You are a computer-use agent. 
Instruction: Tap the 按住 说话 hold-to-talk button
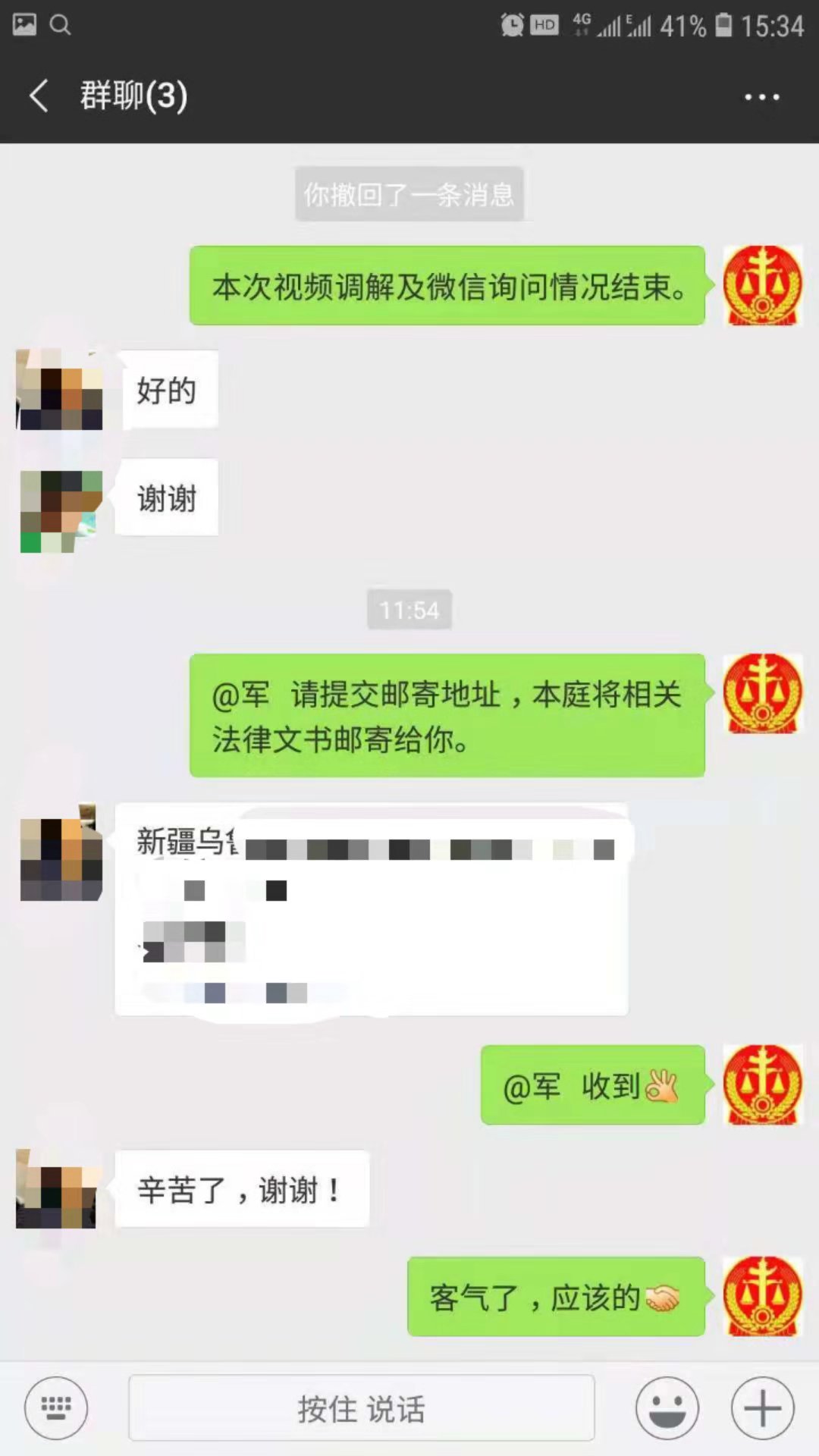362,1408
